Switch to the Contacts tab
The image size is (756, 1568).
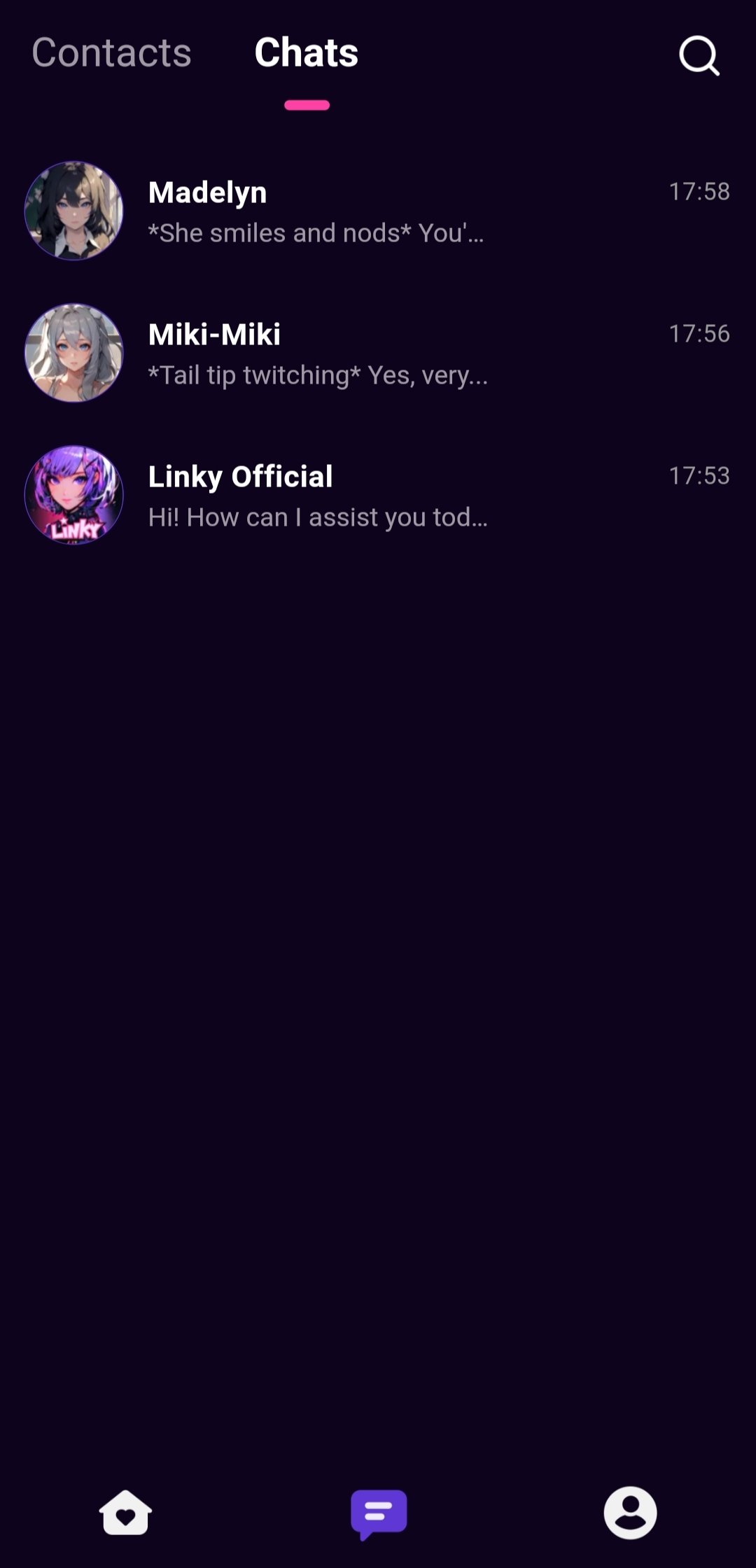111,52
